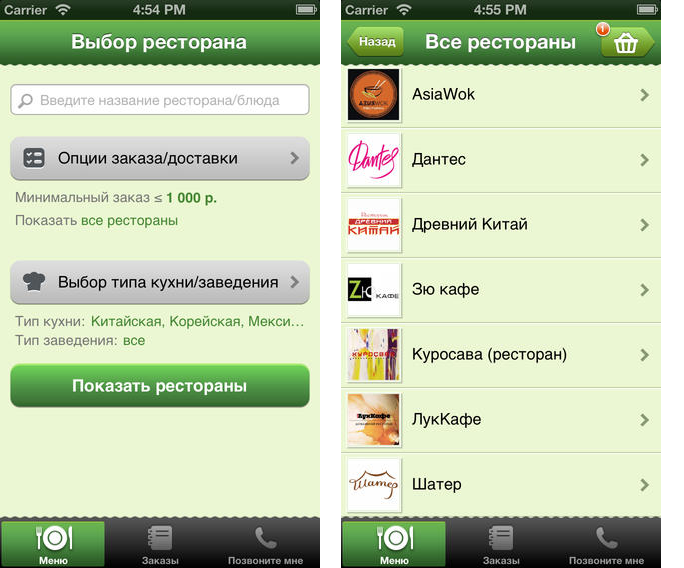Open the AsiaWok restaurant
684x568 pixels.
pyautogui.click(x=500, y=95)
